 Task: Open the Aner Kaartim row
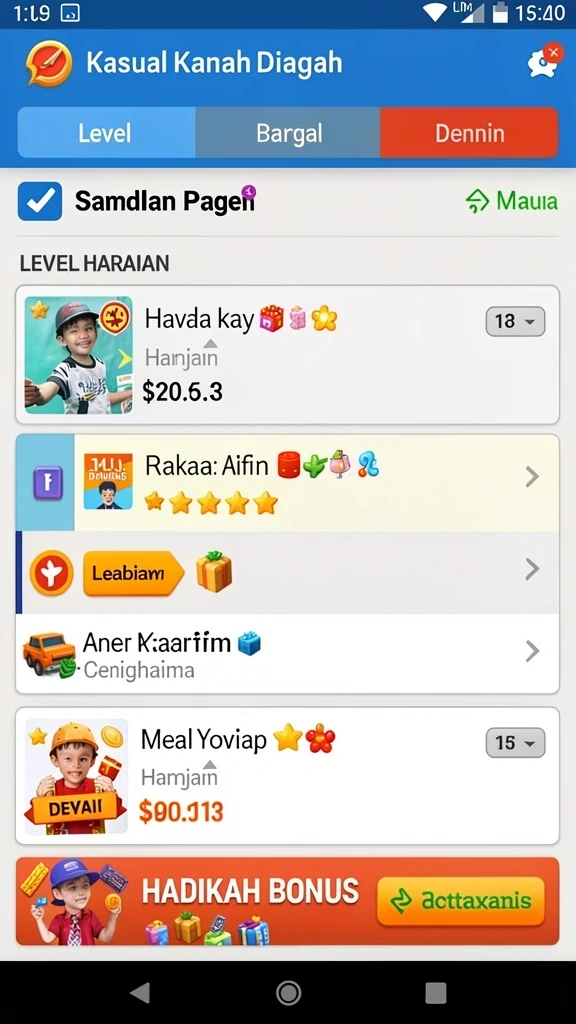(x=287, y=653)
